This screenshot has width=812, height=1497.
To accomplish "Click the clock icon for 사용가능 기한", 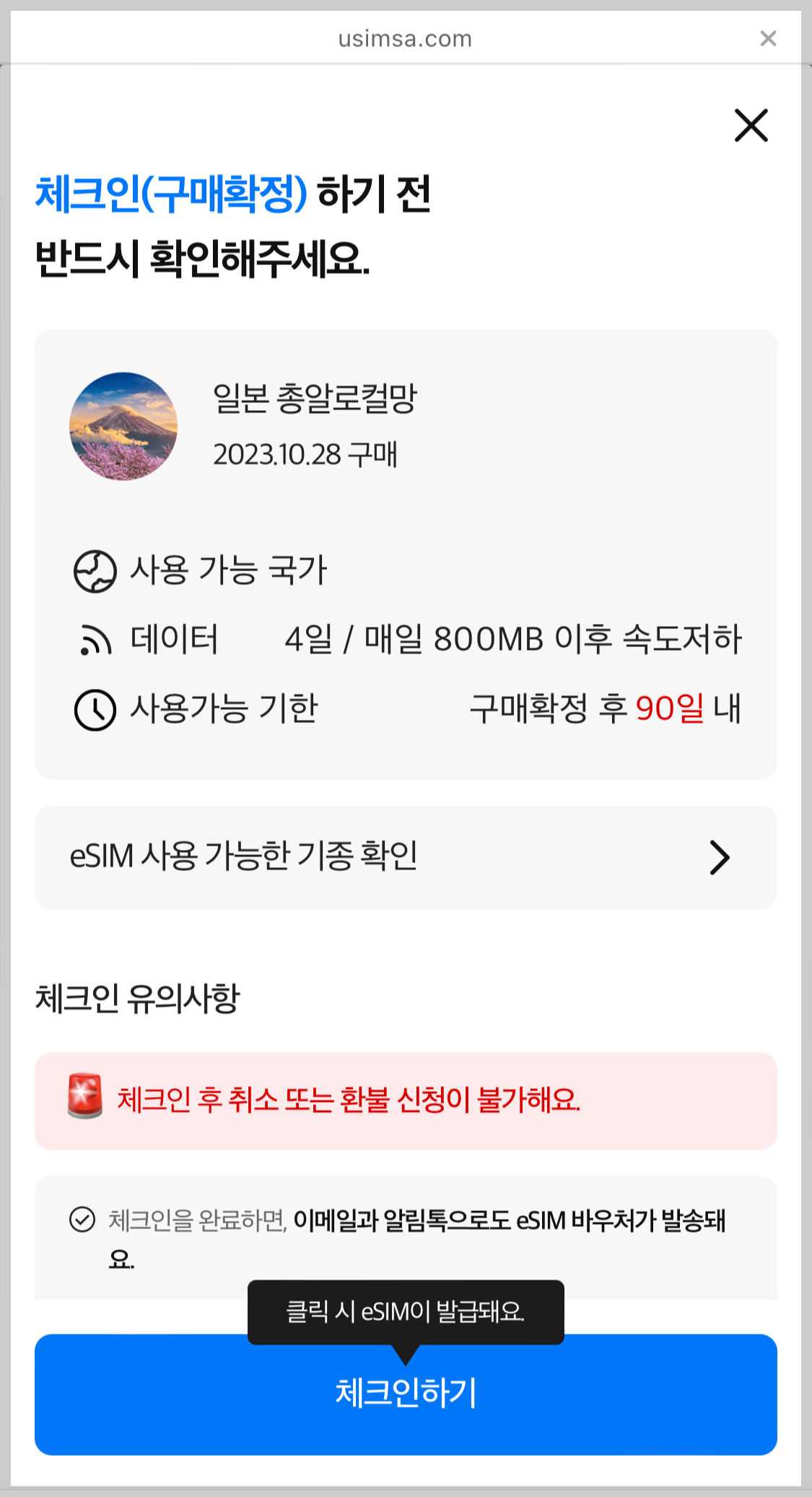I will pyautogui.click(x=95, y=709).
